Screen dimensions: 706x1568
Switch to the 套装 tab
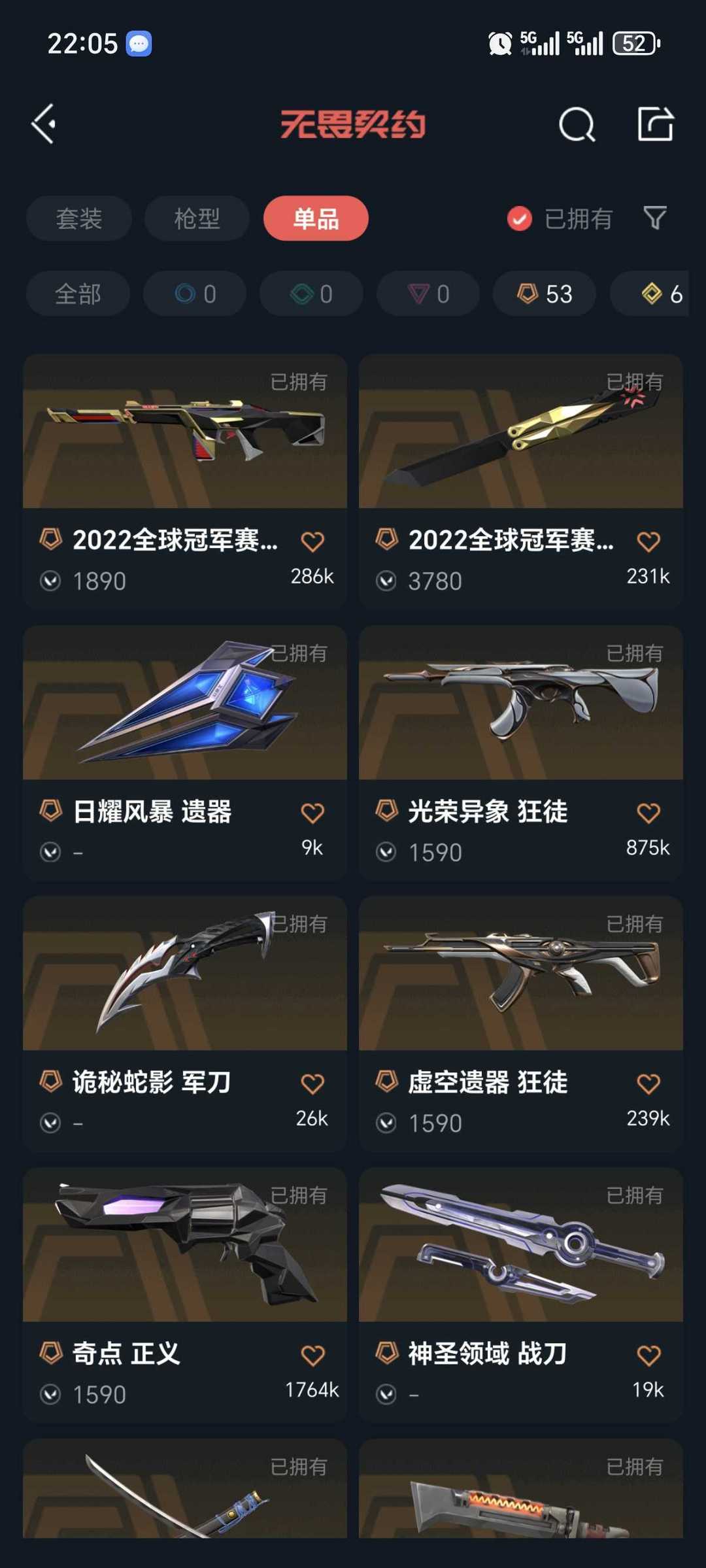pos(79,218)
